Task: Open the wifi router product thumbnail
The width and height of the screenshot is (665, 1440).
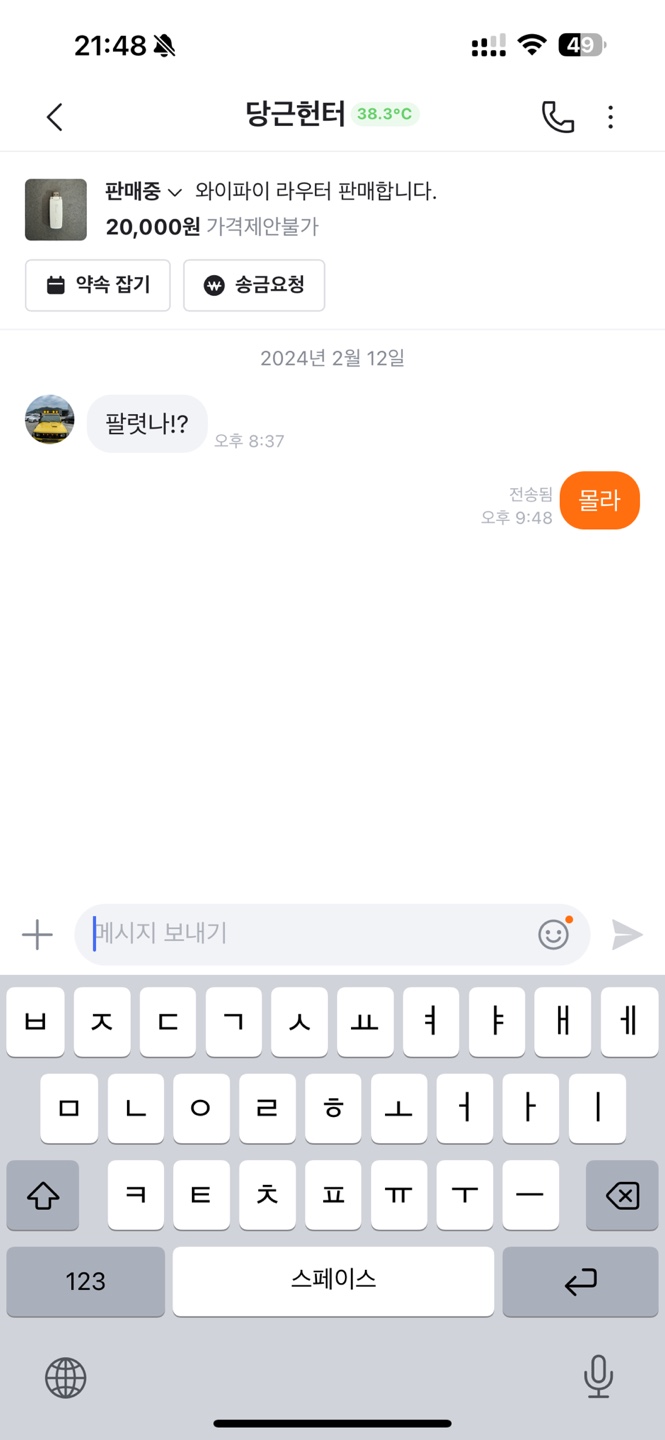Action: [56, 210]
